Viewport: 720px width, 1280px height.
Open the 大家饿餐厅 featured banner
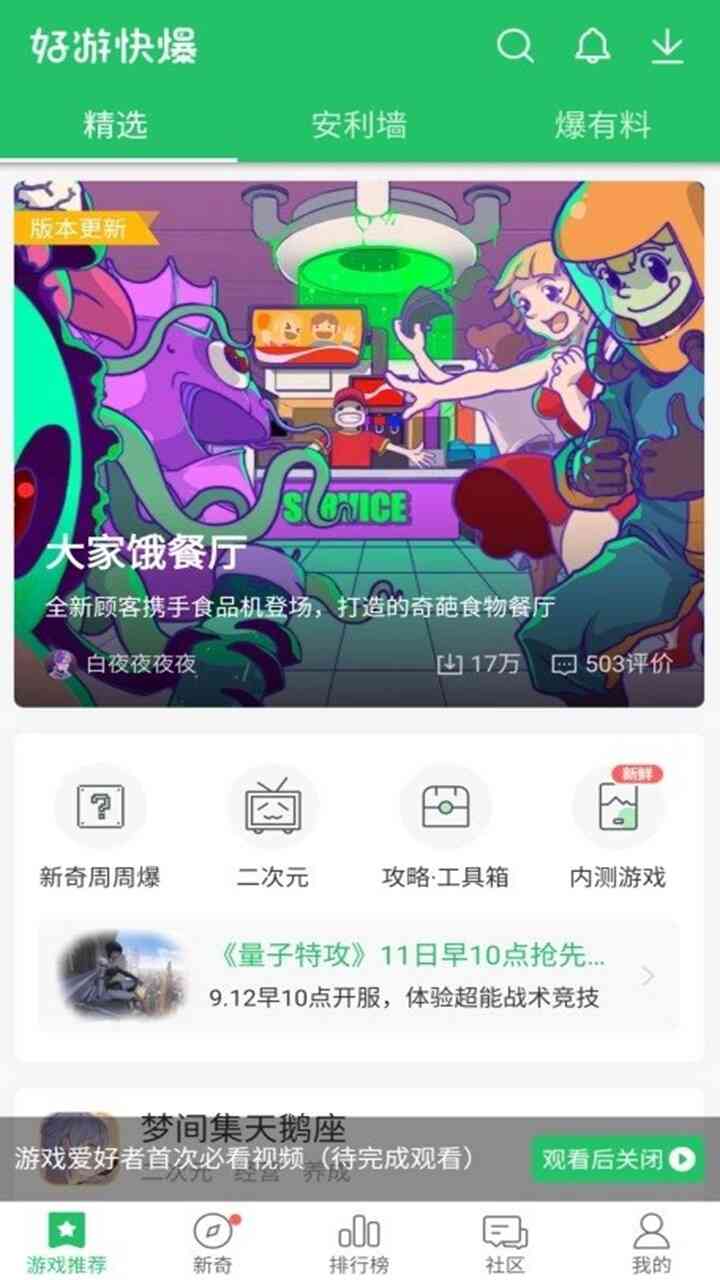(x=359, y=443)
